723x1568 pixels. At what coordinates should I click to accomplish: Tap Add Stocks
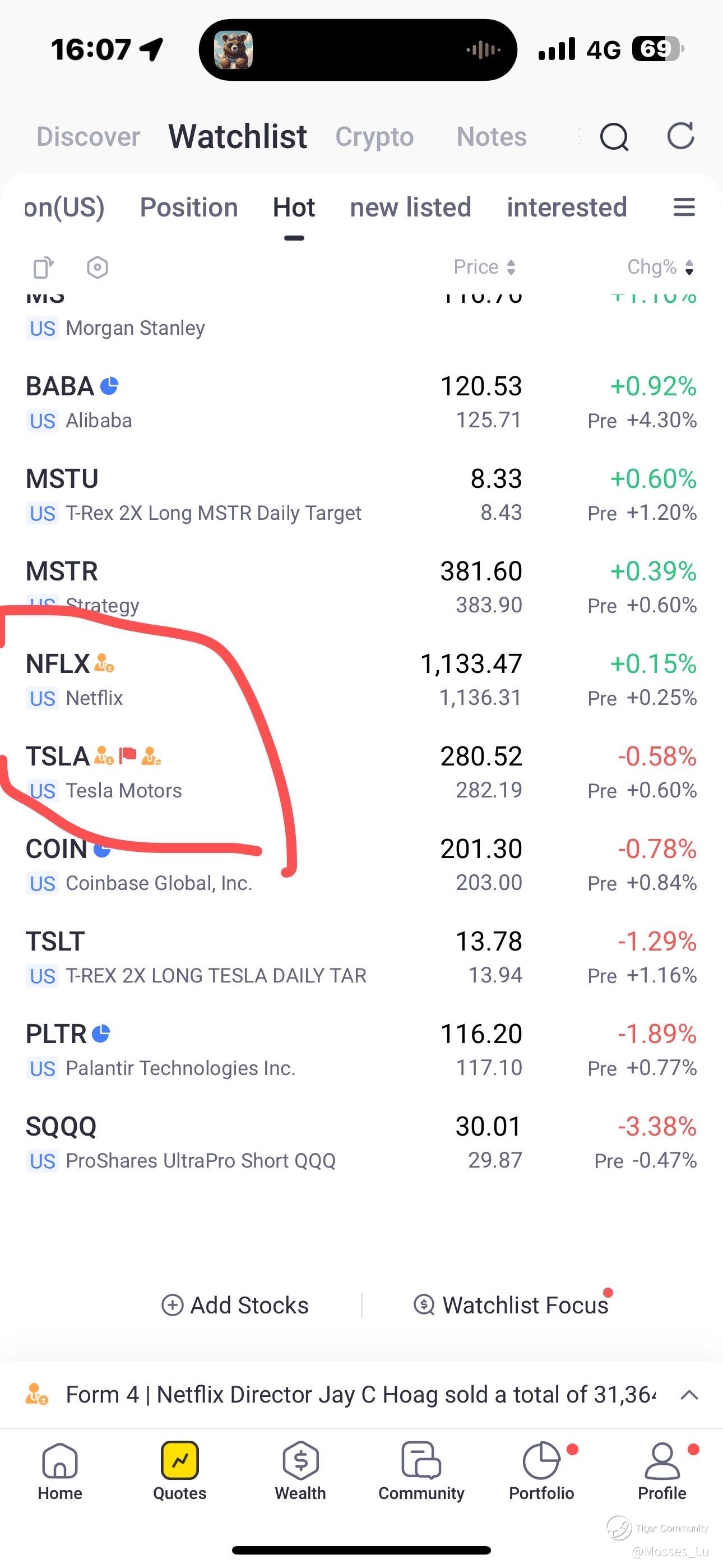[235, 1305]
